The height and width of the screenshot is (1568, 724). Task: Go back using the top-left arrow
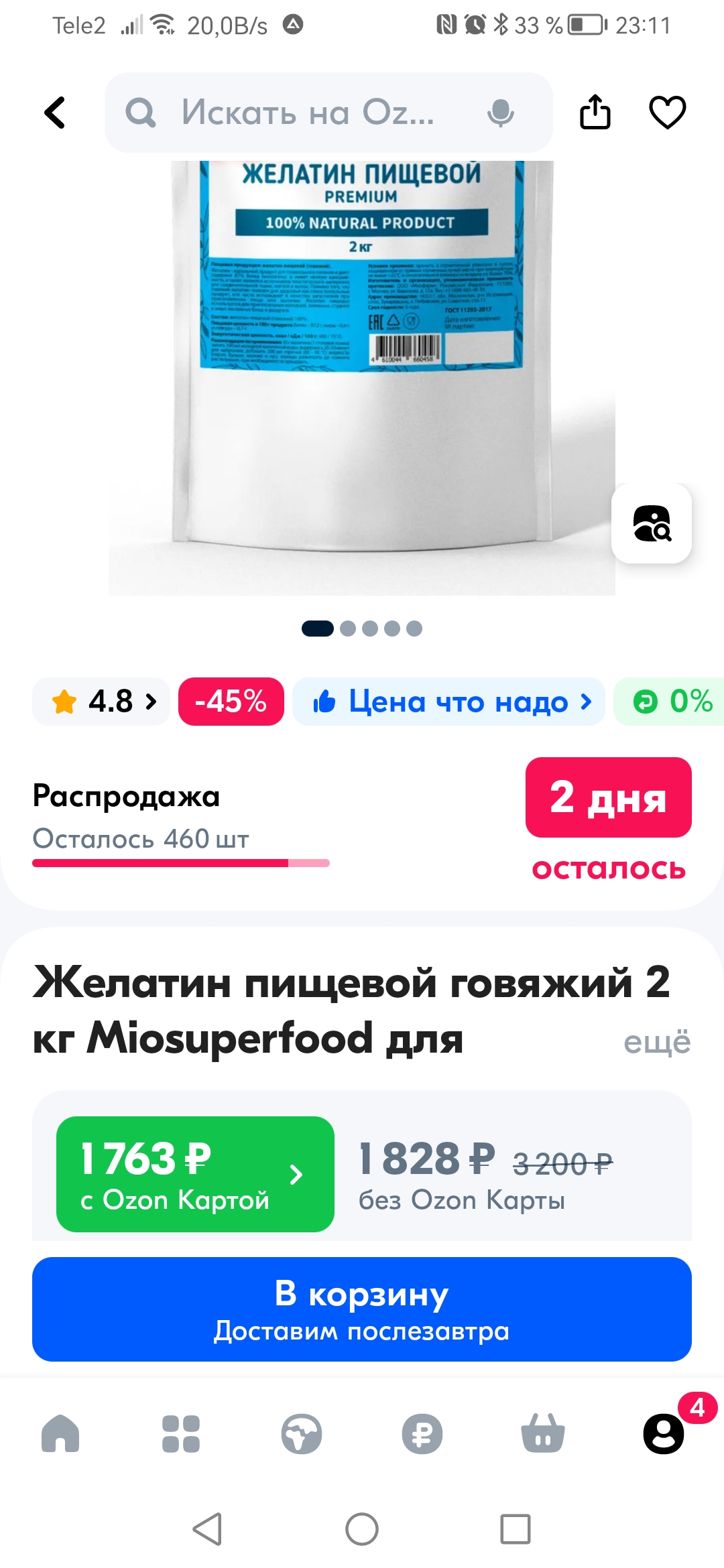point(55,113)
